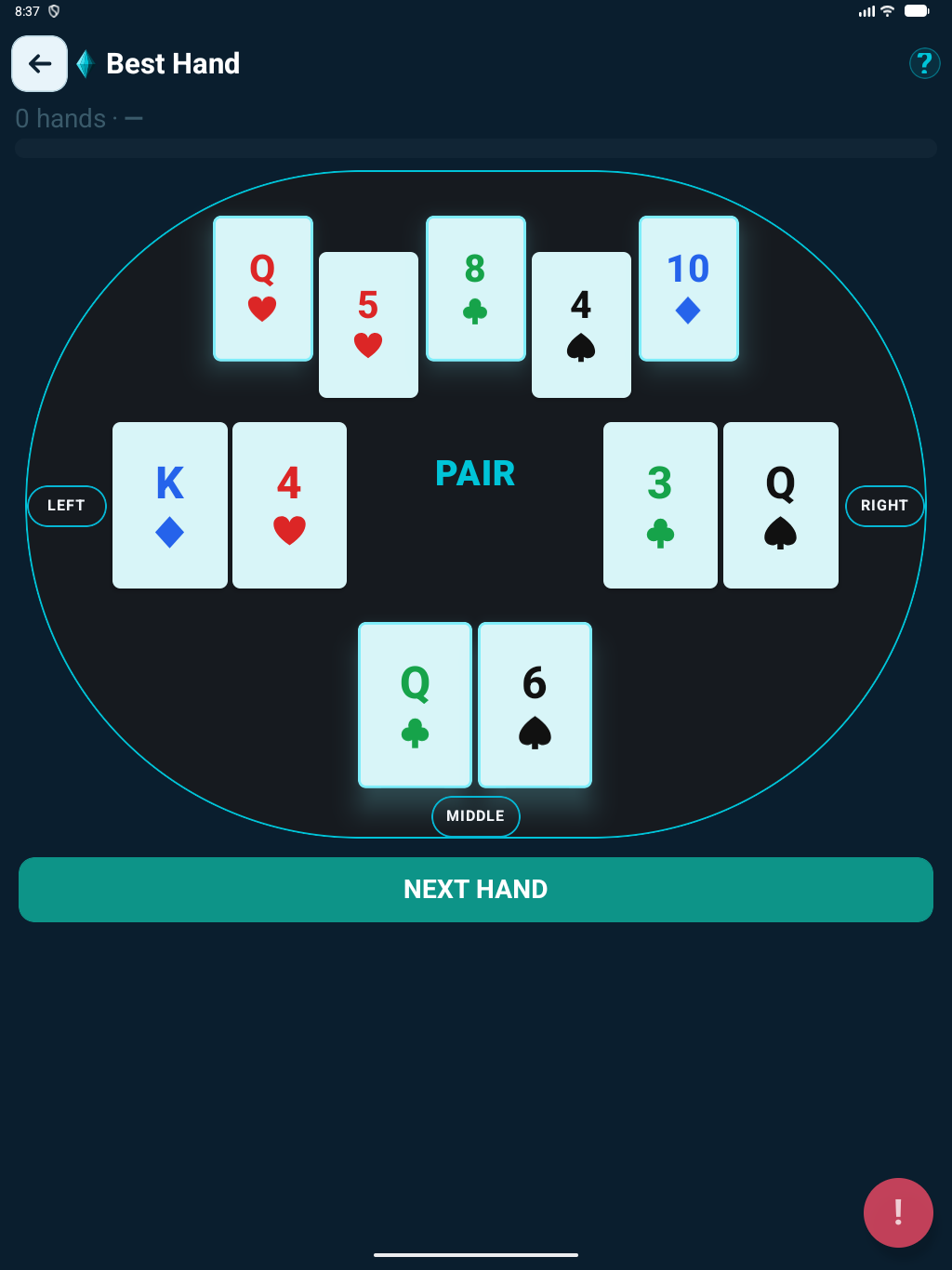
Task: Open the help question mark
Action: [x=924, y=63]
